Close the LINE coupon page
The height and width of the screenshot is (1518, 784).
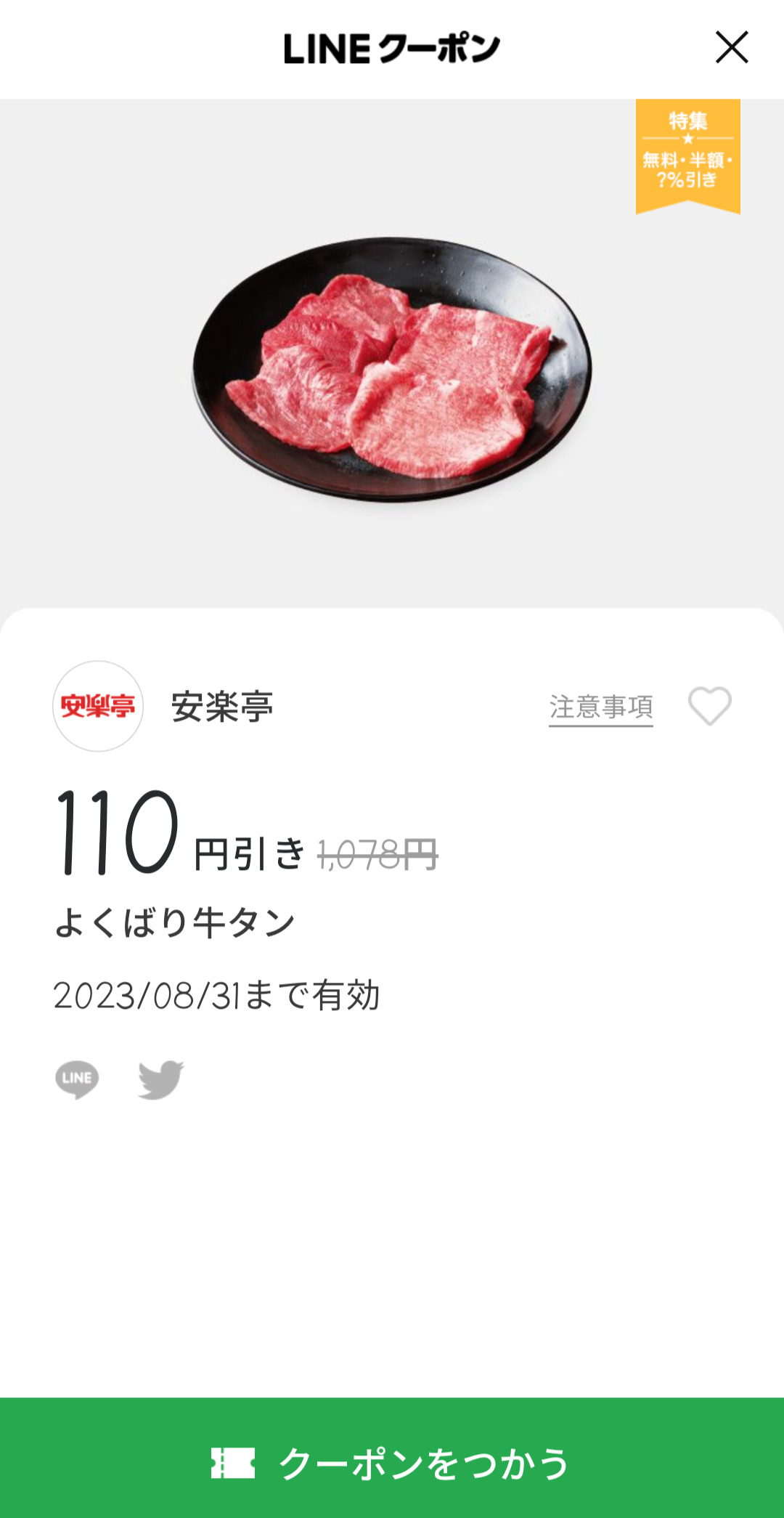[x=731, y=48]
